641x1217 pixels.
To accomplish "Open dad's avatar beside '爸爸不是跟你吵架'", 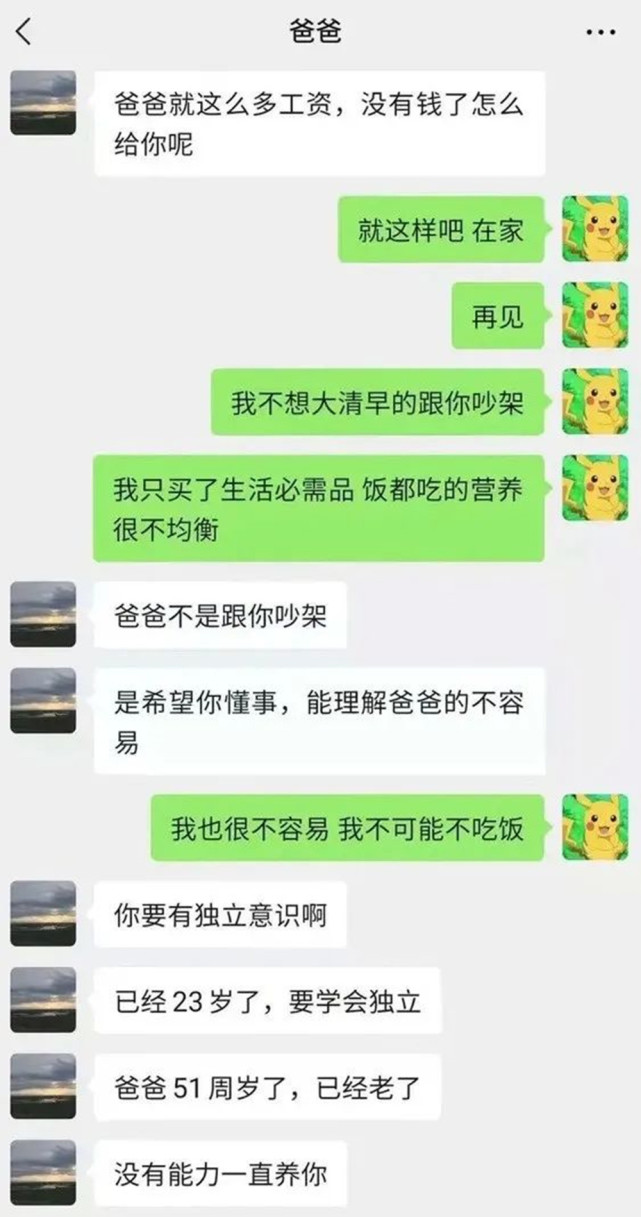I will (x=43, y=615).
